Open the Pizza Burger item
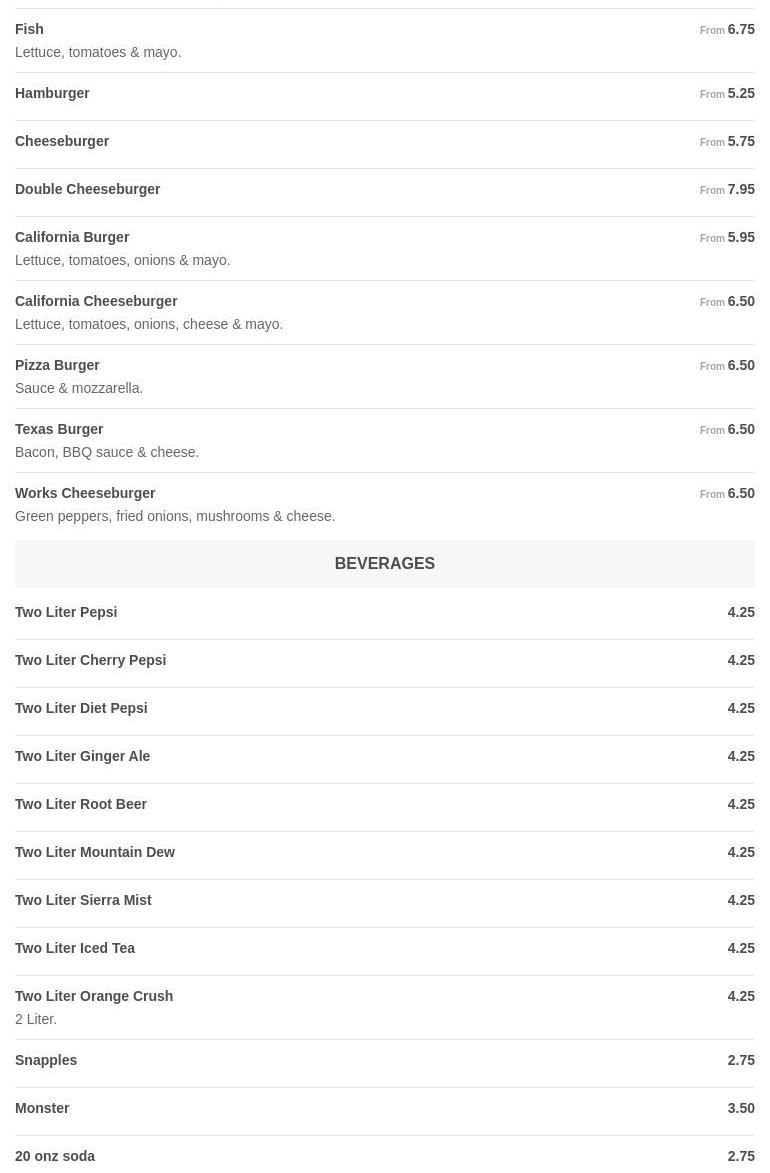The width and height of the screenshot is (770, 1173). (58, 366)
